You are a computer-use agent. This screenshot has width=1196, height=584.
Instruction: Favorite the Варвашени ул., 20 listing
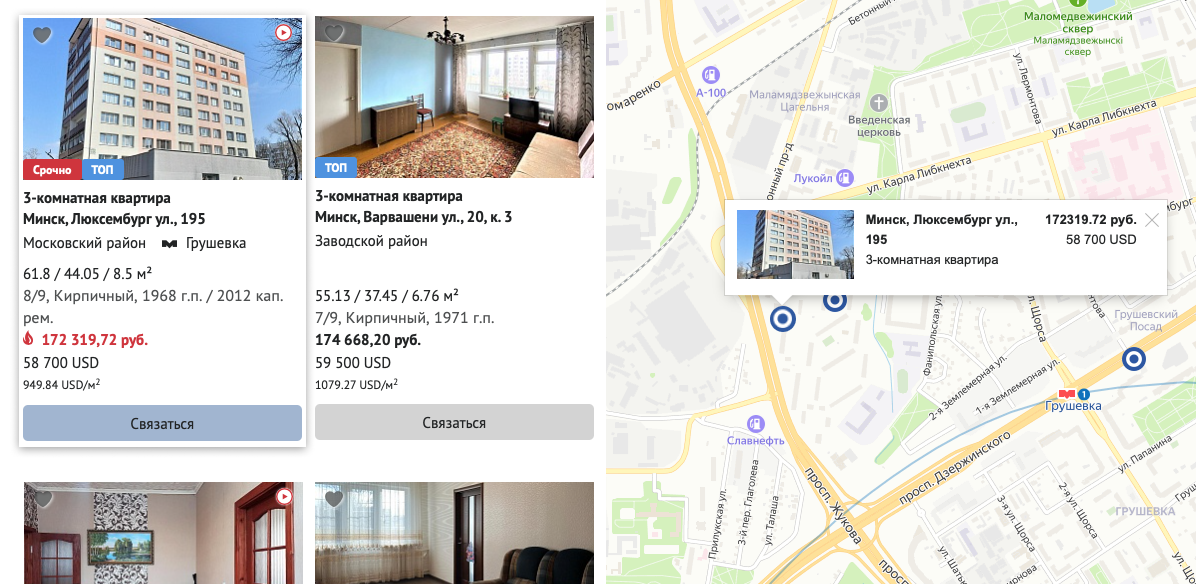tap(334, 34)
